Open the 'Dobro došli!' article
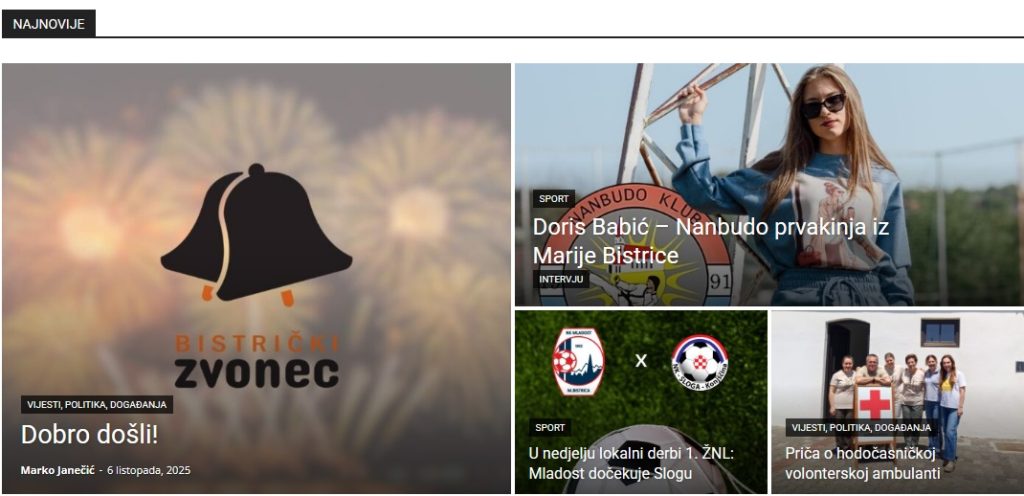The height and width of the screenshot is (496, 1024). point(90,435)
